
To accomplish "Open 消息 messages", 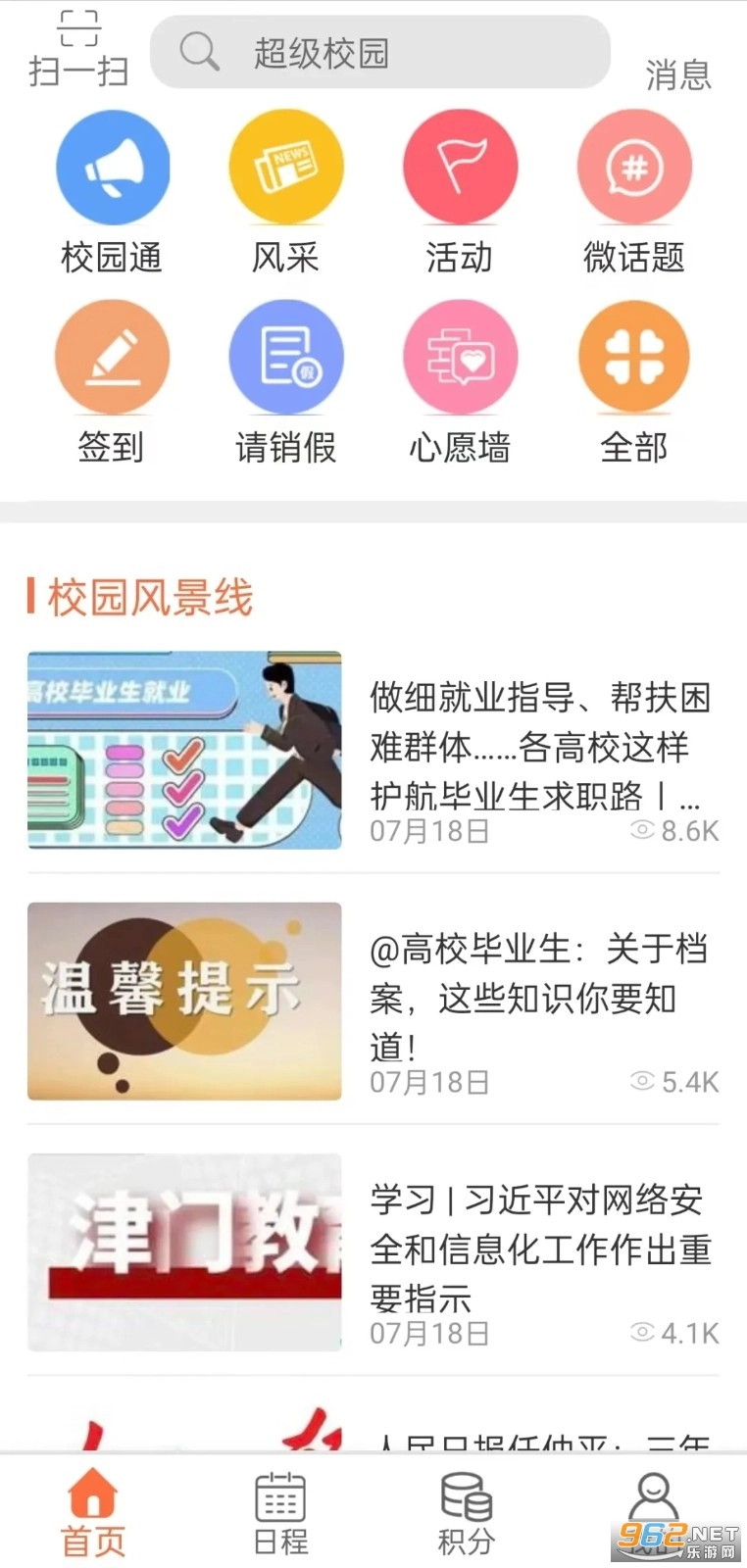I will click(677, 74).
